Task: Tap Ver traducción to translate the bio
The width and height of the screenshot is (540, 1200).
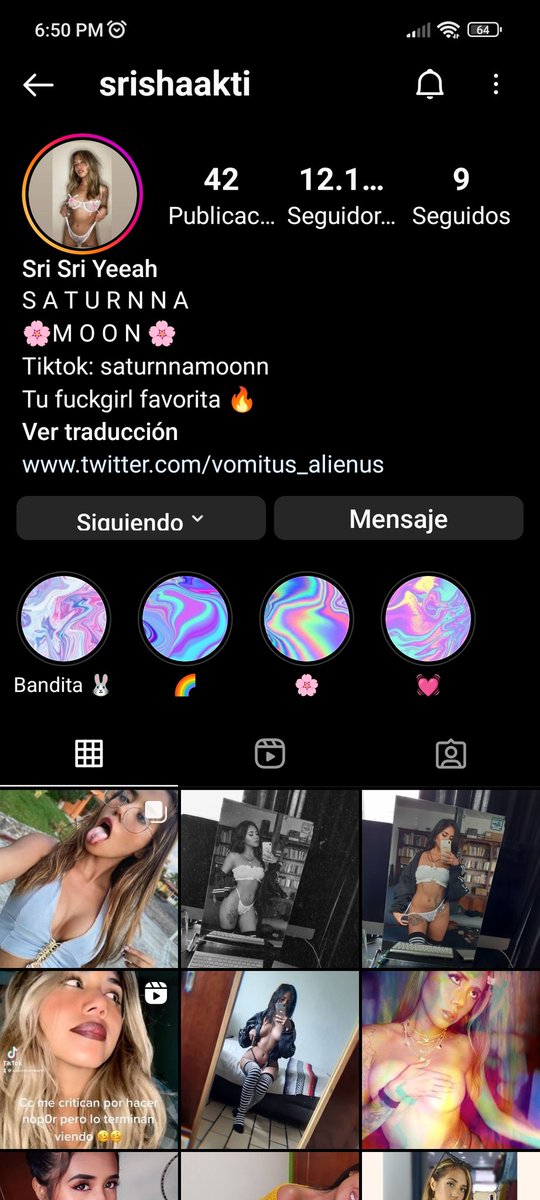Action: tap(100, 432)
